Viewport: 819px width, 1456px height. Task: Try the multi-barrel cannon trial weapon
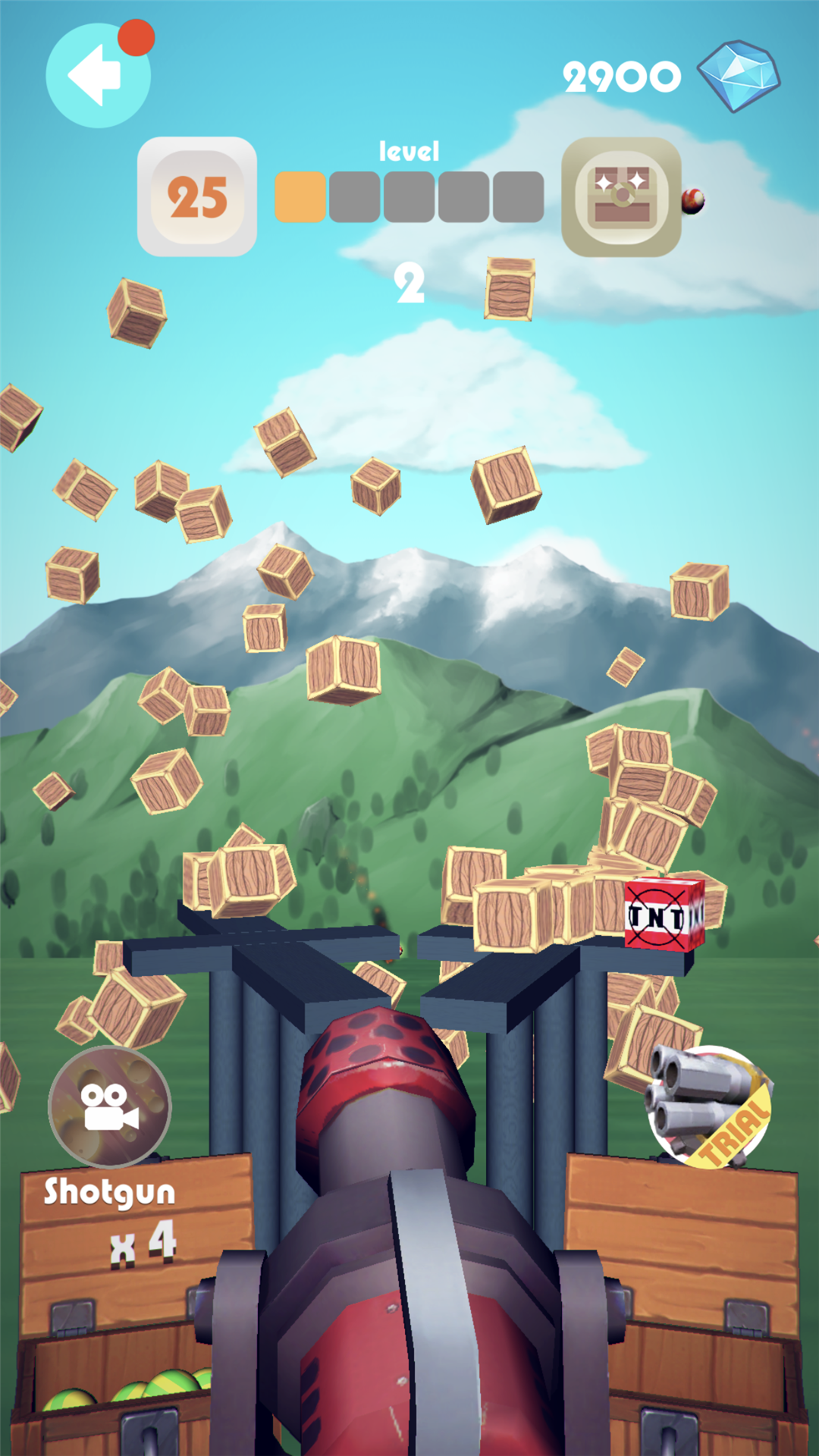click(x=709, y=1106)
